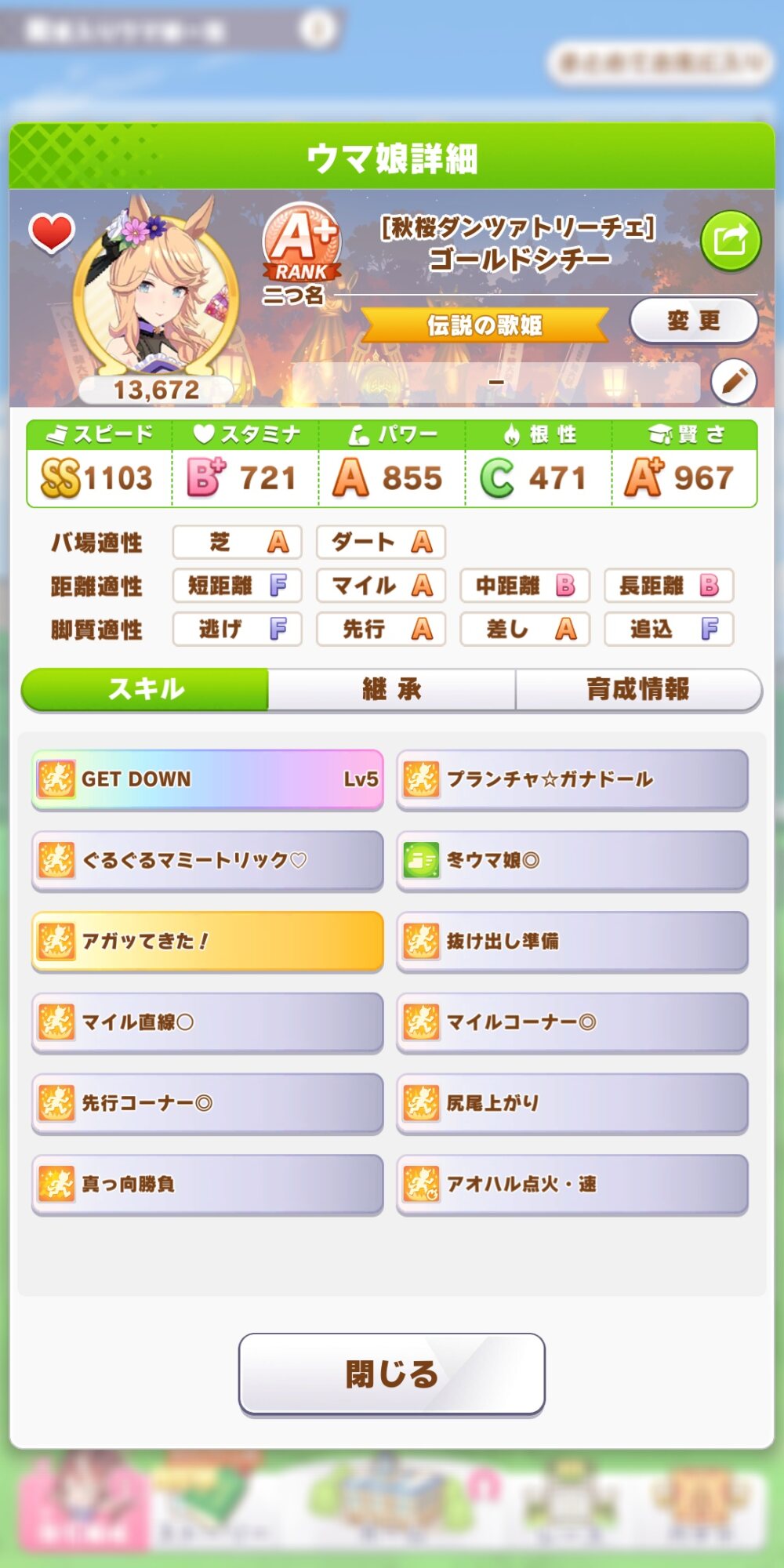Open the 抜け出し準備 skill
The height and width of the screenshot is (1568, 784).
[x=572, y=942]
